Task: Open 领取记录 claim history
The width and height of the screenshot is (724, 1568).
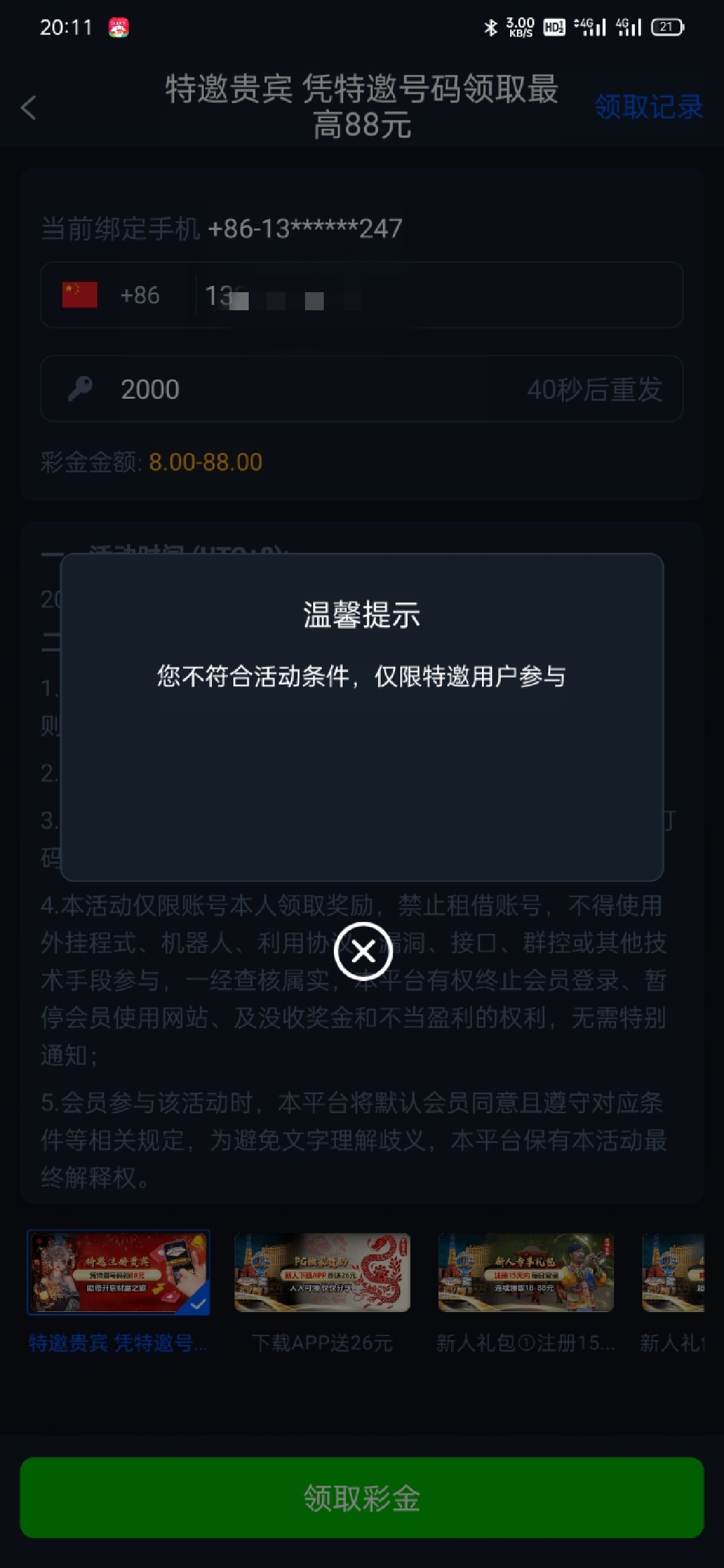Action: tap(648, 107)
